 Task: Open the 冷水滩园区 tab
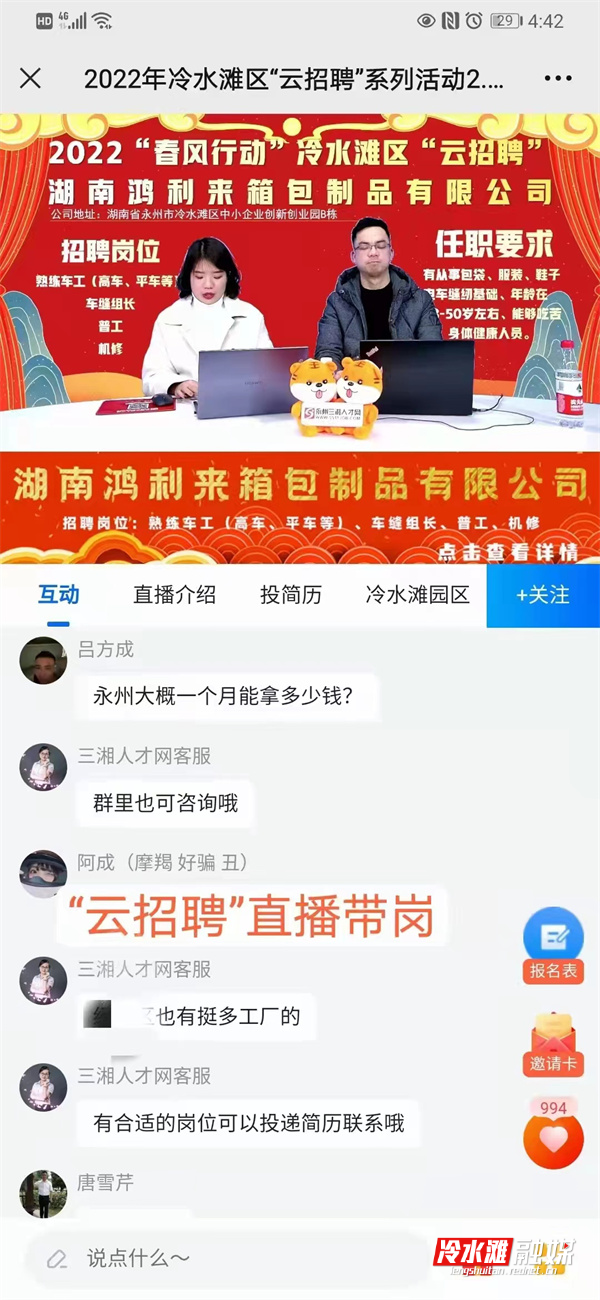(x=417, y=594)
